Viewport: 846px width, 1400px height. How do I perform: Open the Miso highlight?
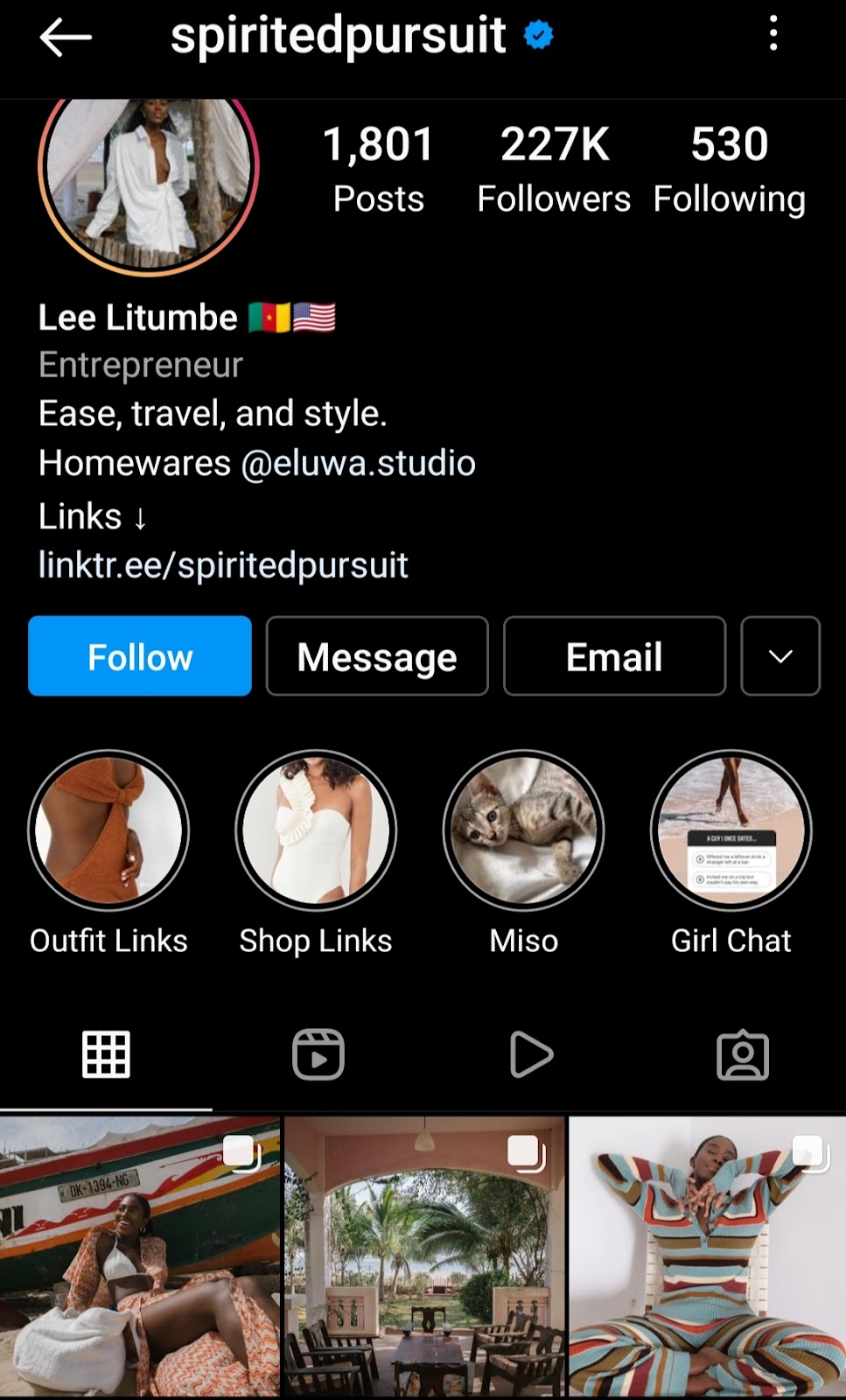[523, 829]
